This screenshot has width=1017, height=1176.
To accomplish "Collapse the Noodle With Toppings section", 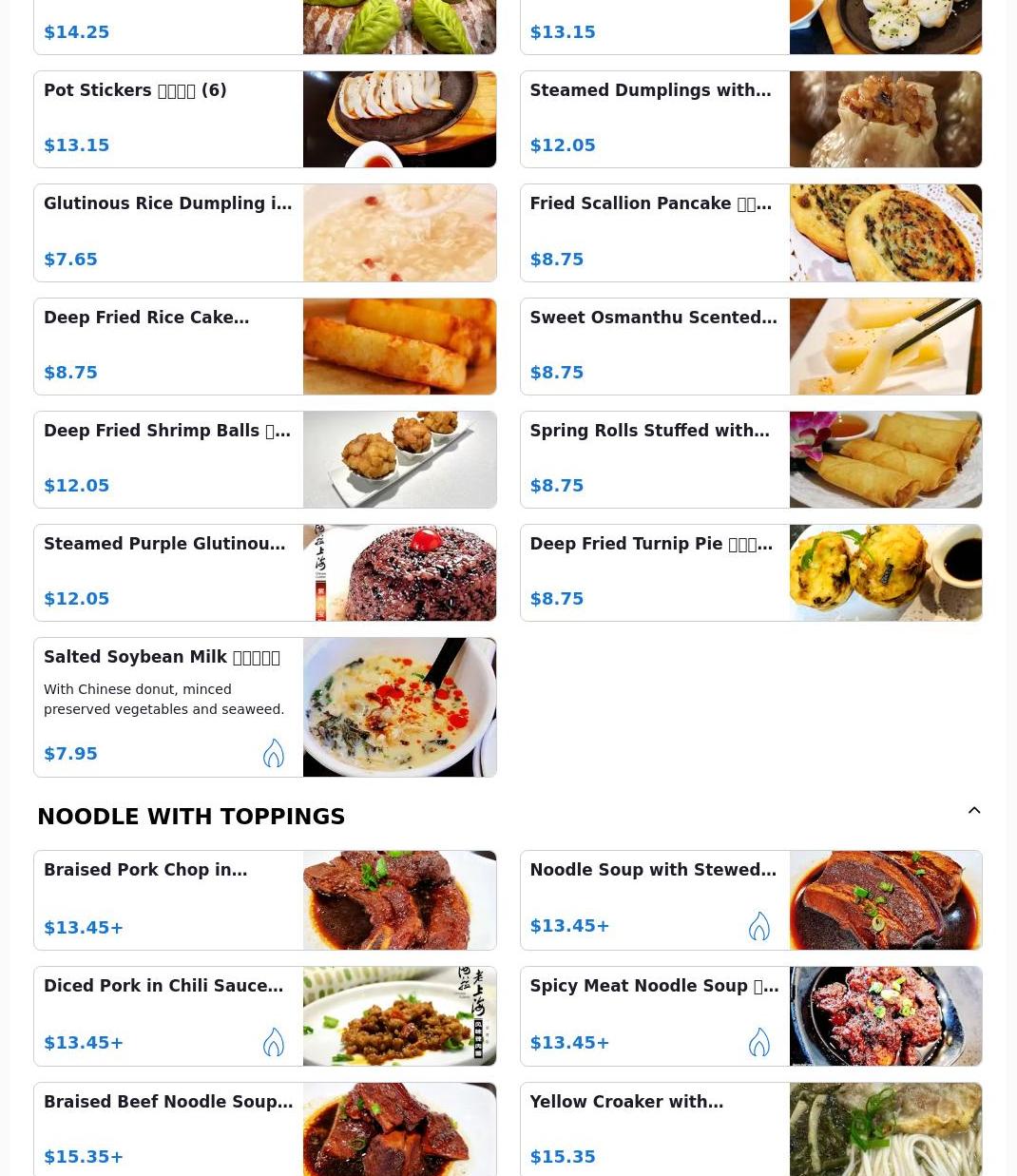I will (x=973, y=811).
